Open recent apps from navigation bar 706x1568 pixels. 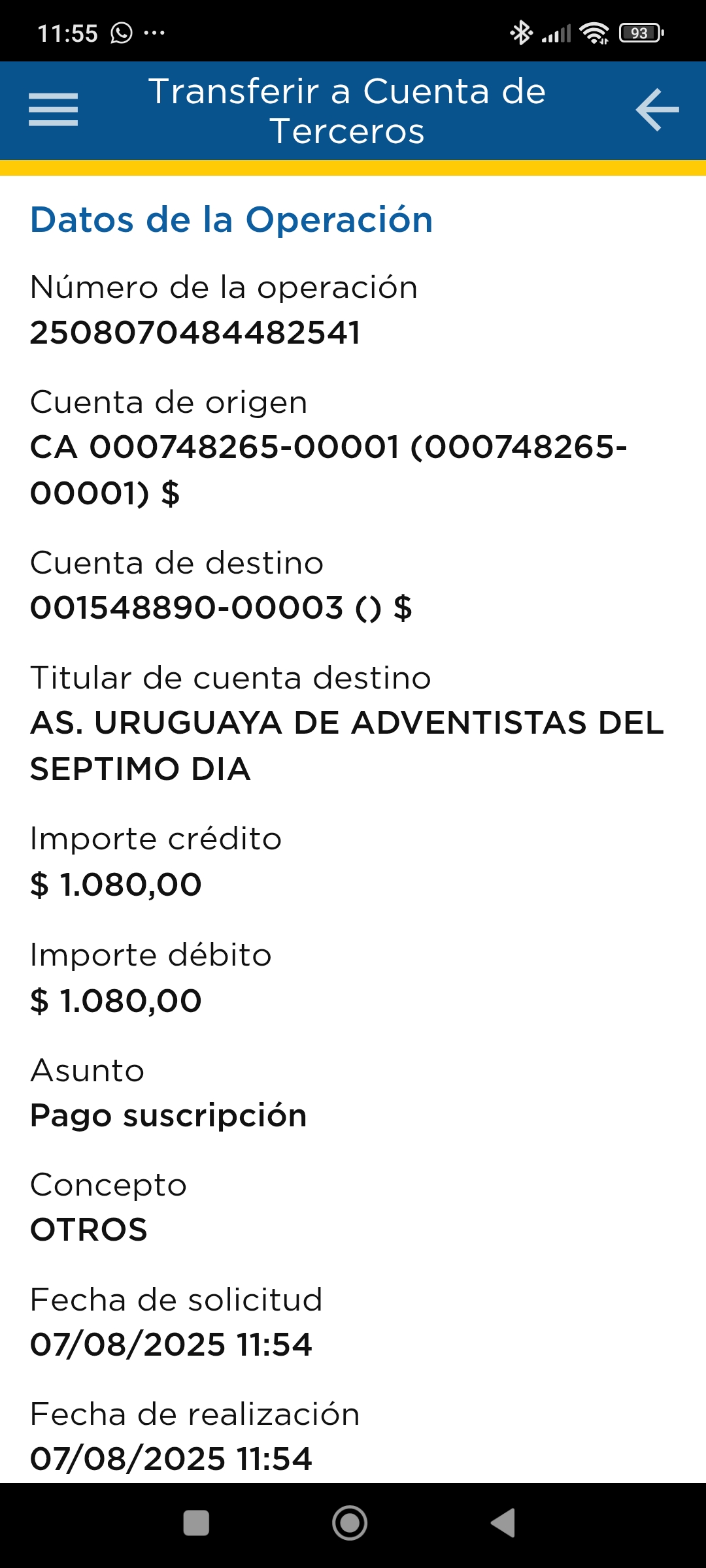tap(196, 1523)
